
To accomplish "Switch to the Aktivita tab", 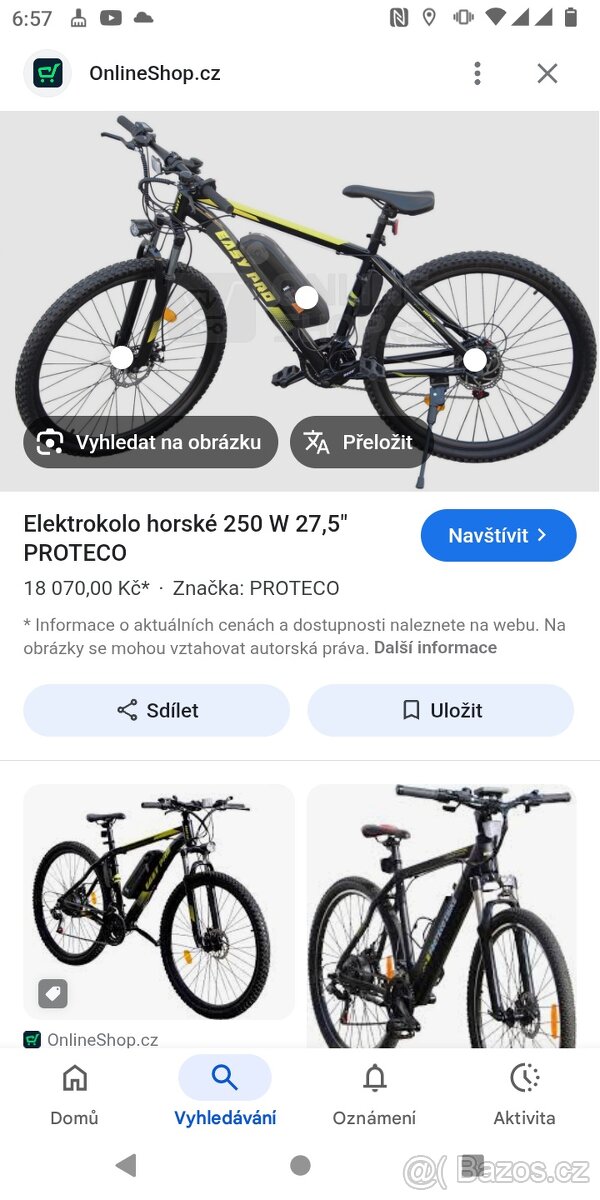I will tap(524, 1091).
